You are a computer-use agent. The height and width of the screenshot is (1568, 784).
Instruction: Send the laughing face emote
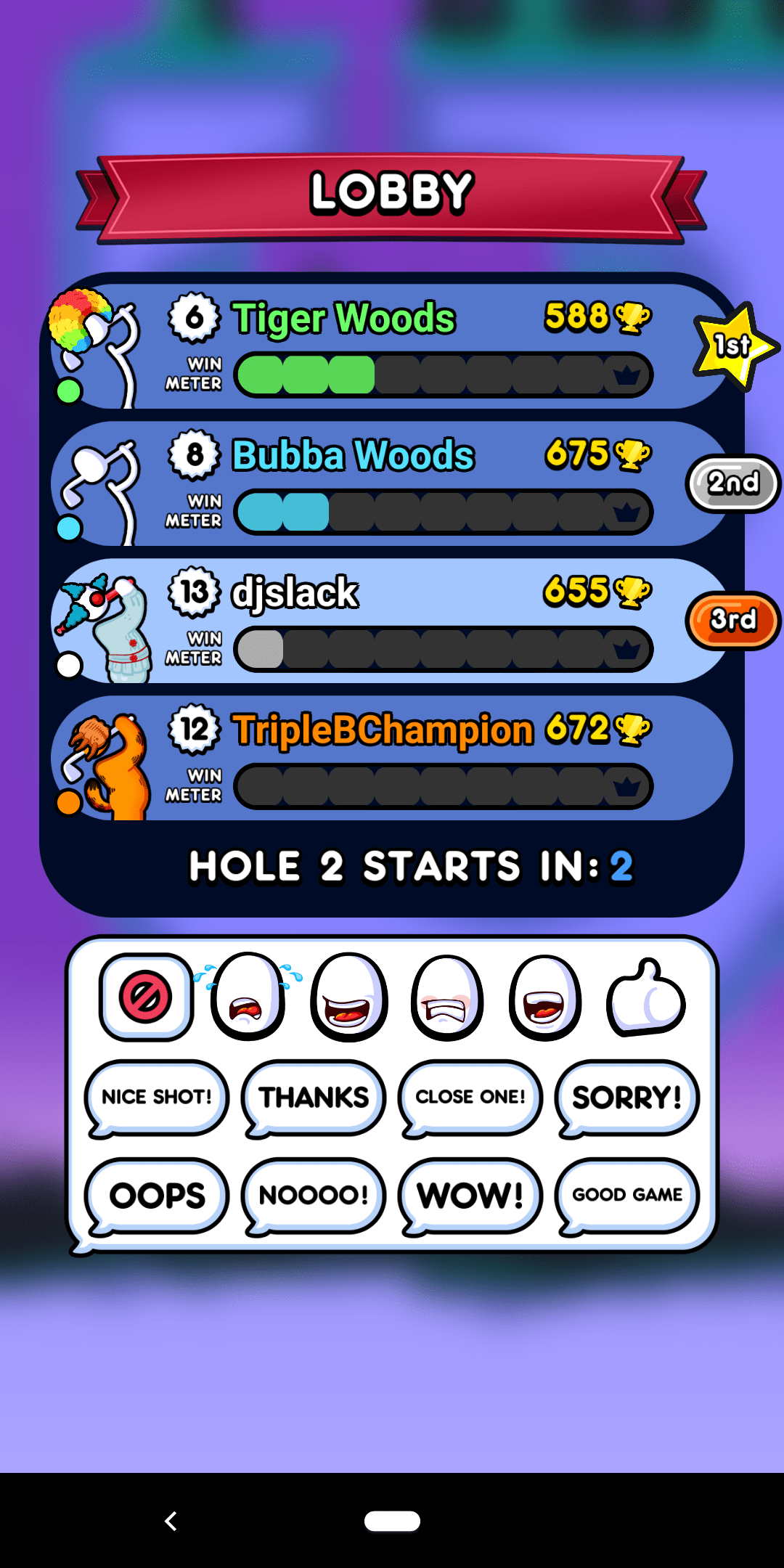click(x=349, y=997)
